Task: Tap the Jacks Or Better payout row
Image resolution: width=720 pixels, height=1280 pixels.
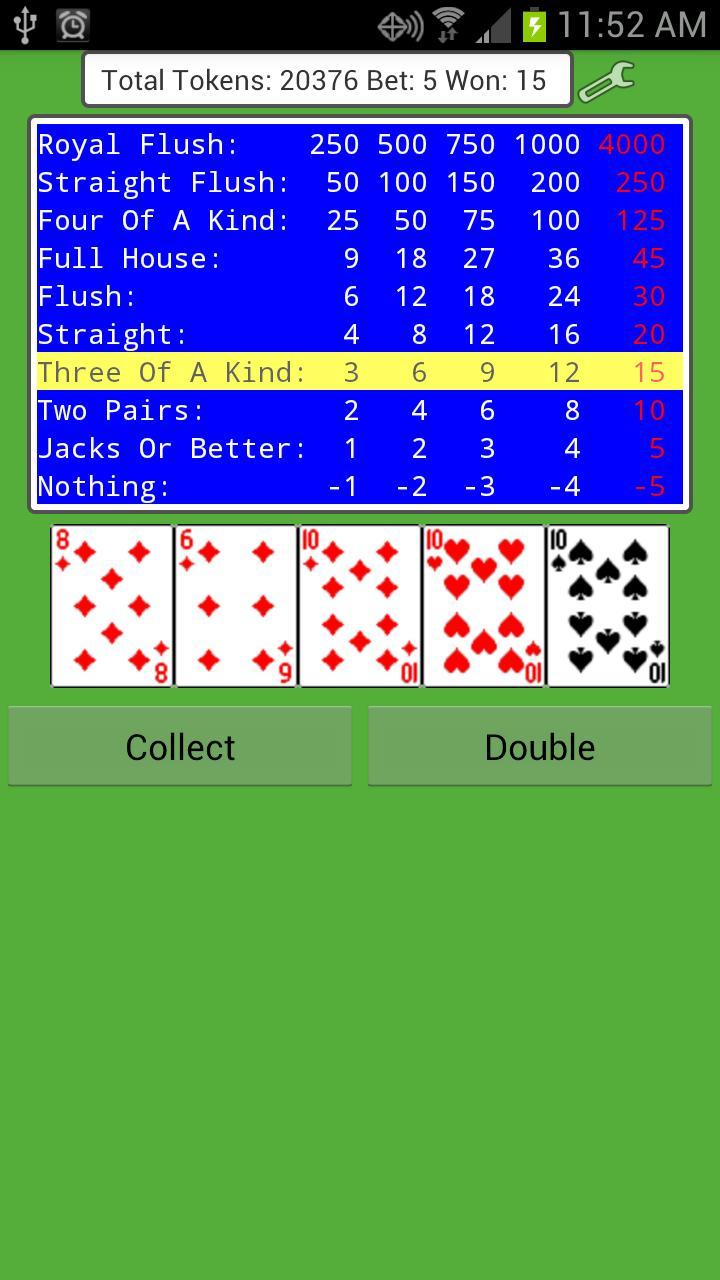Action: (360, 448)
